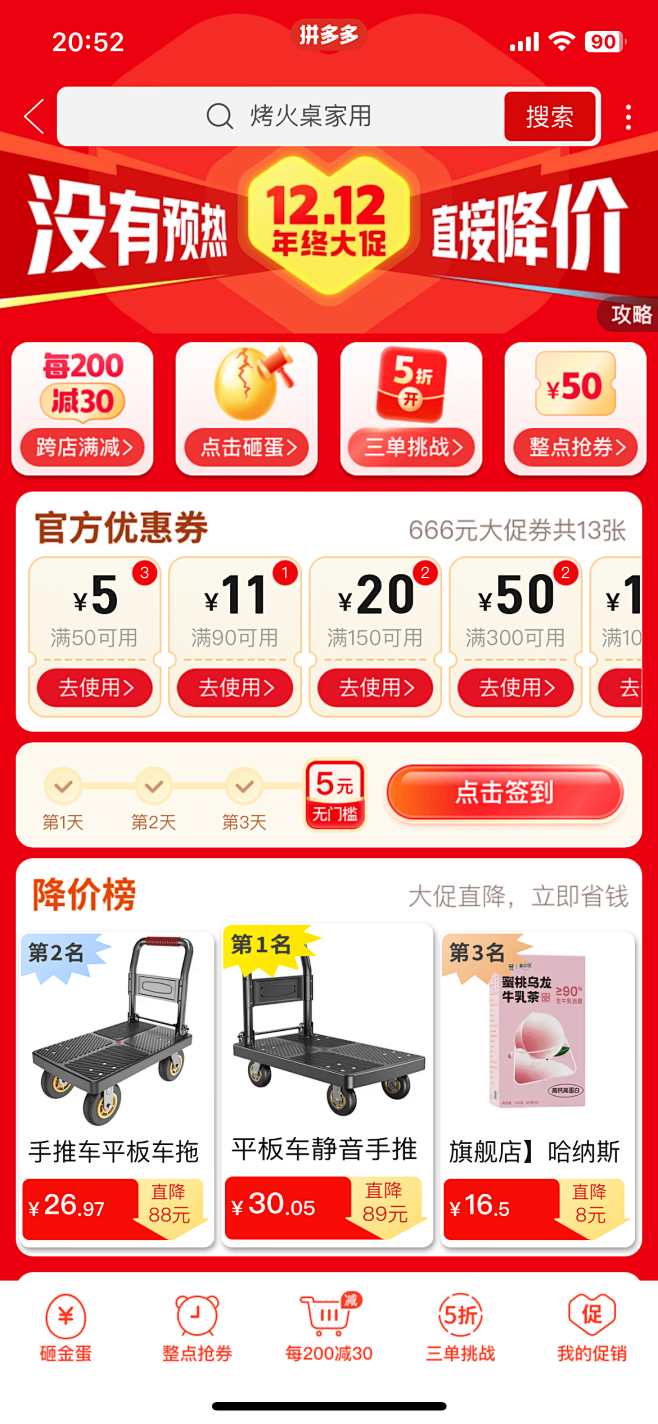The image size is (658, 1424).
Task: Open the 三单挑战 5折 card
Action: click(411, 408)
